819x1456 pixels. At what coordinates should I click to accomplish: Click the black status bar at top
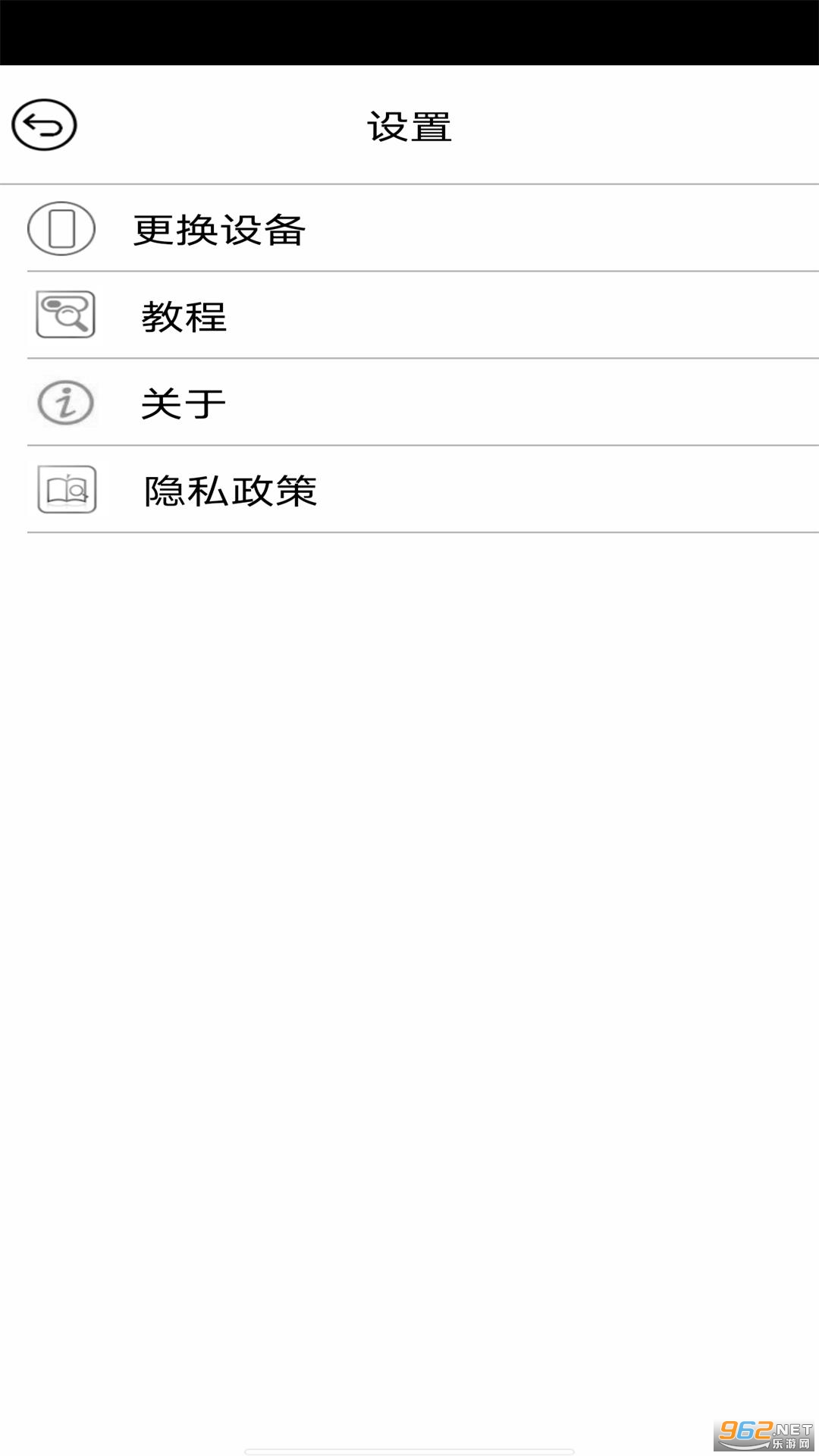[409, 34]
